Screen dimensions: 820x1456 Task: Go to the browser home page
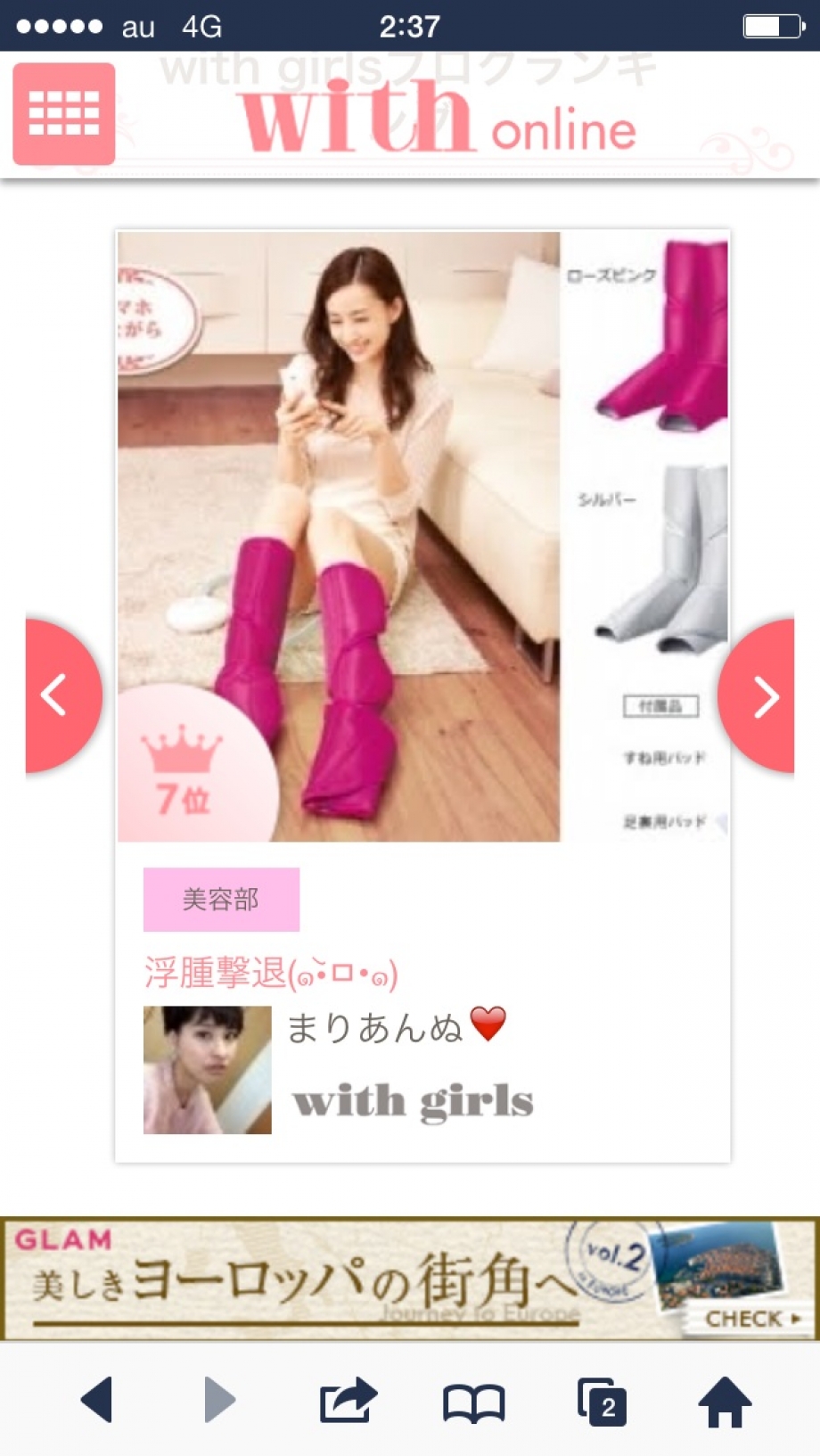pyautogui.click(x=724, y=1402)
